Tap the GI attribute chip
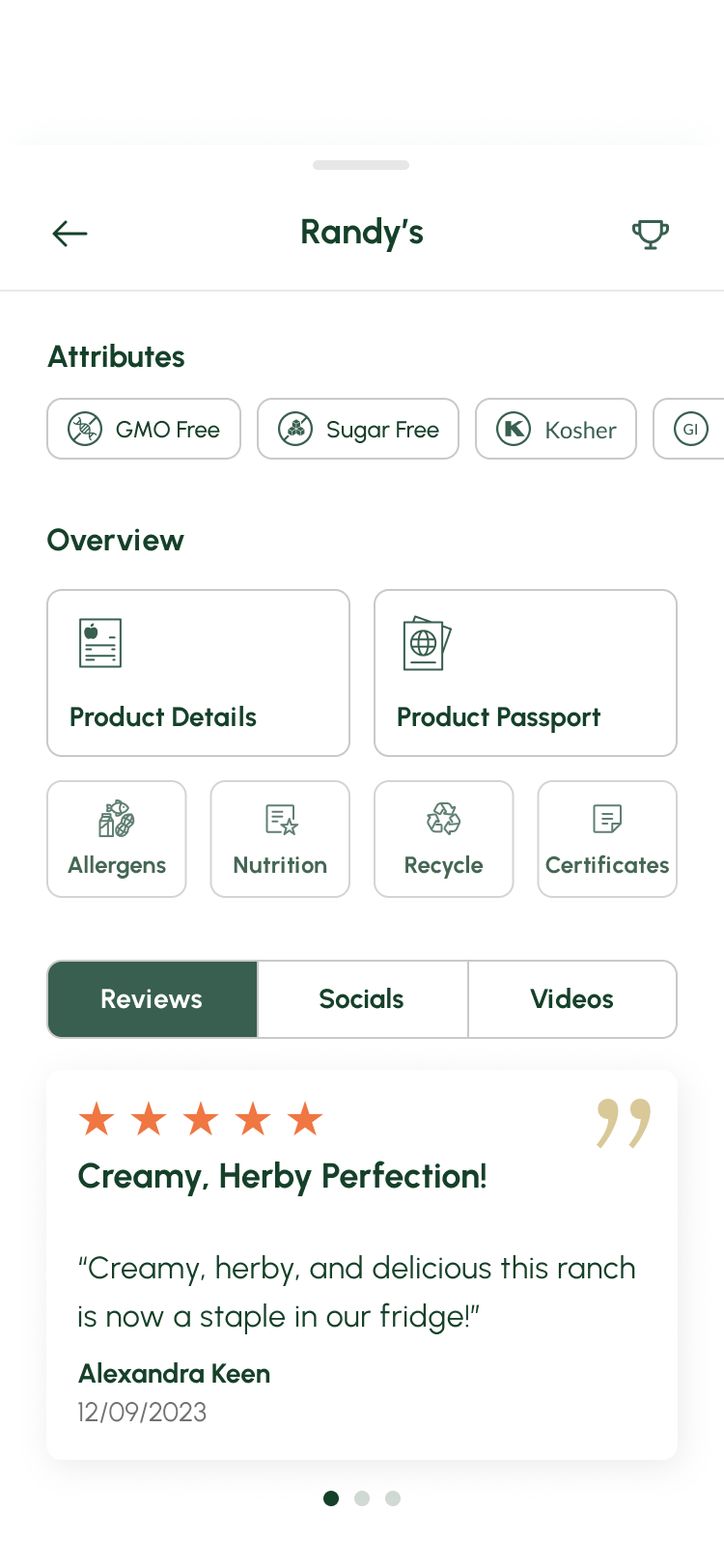724x1568 pixels. click(x=691, y=429)
